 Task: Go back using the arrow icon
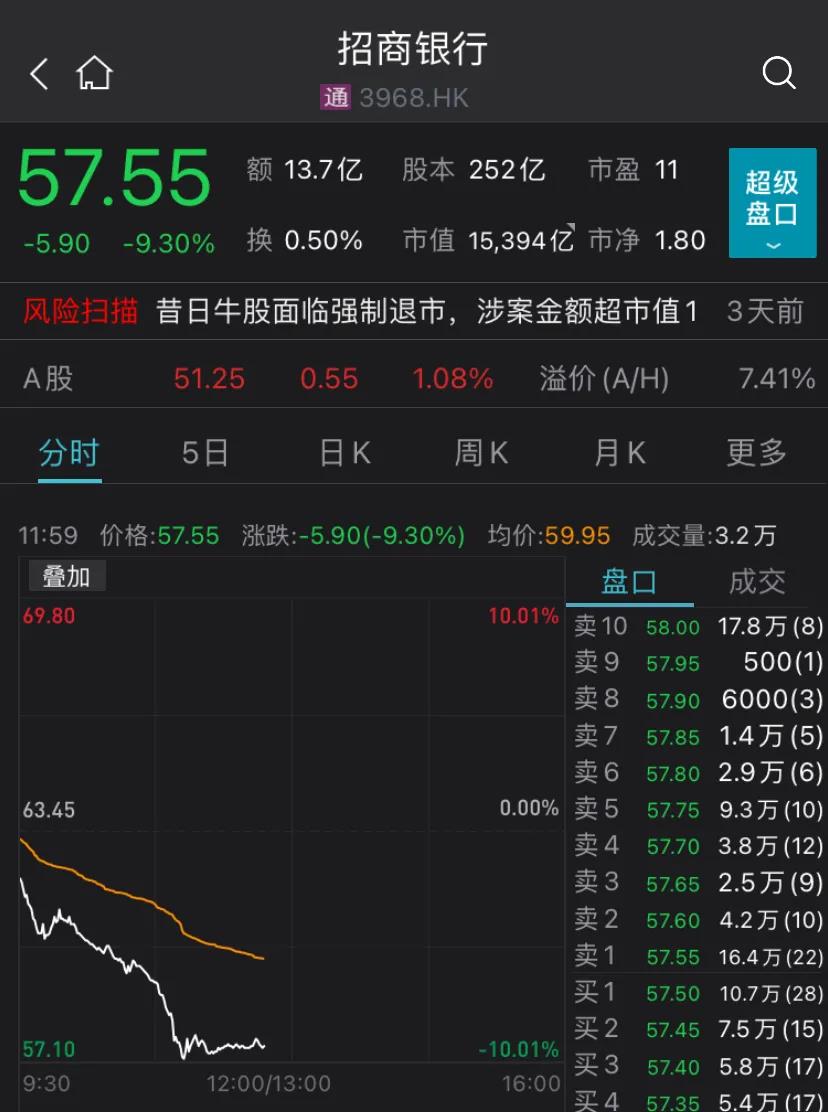click(x=39, y=74)
